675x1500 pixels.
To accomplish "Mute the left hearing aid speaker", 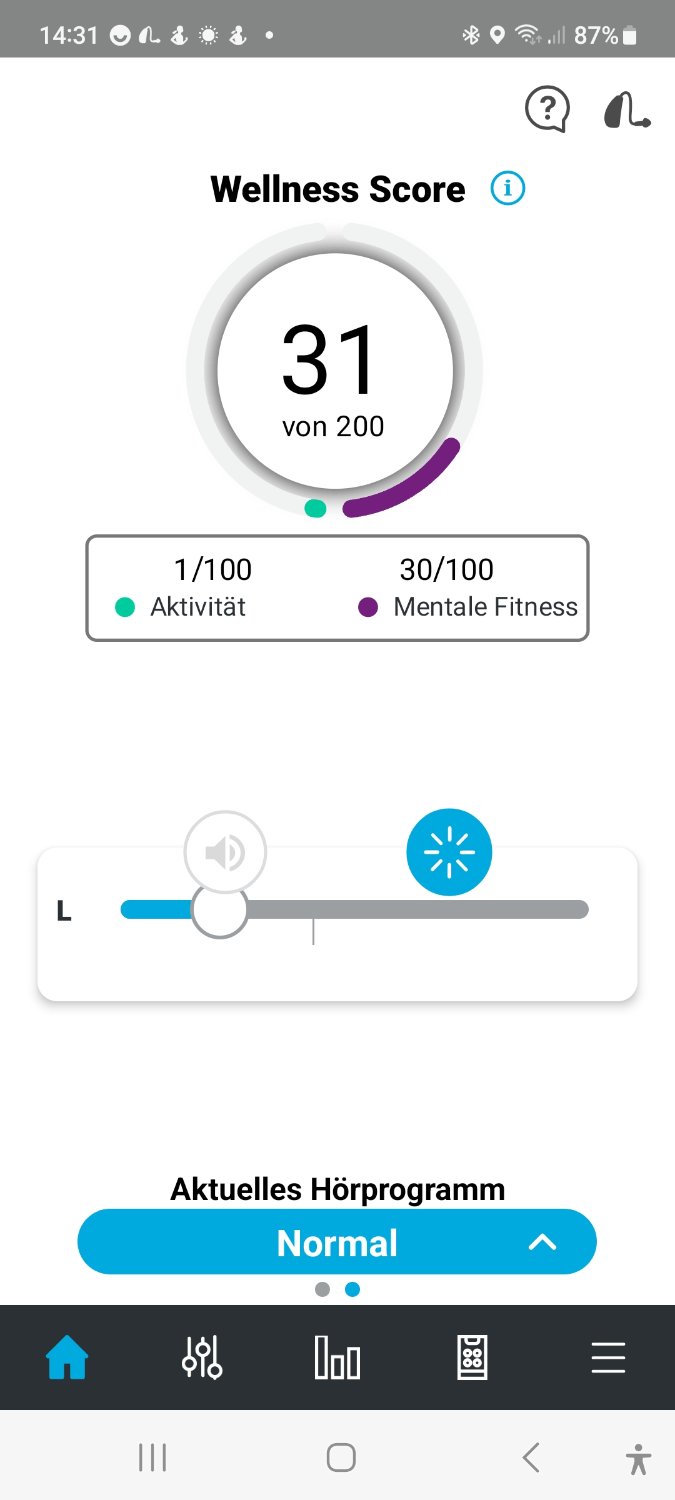I will point(225,852).
